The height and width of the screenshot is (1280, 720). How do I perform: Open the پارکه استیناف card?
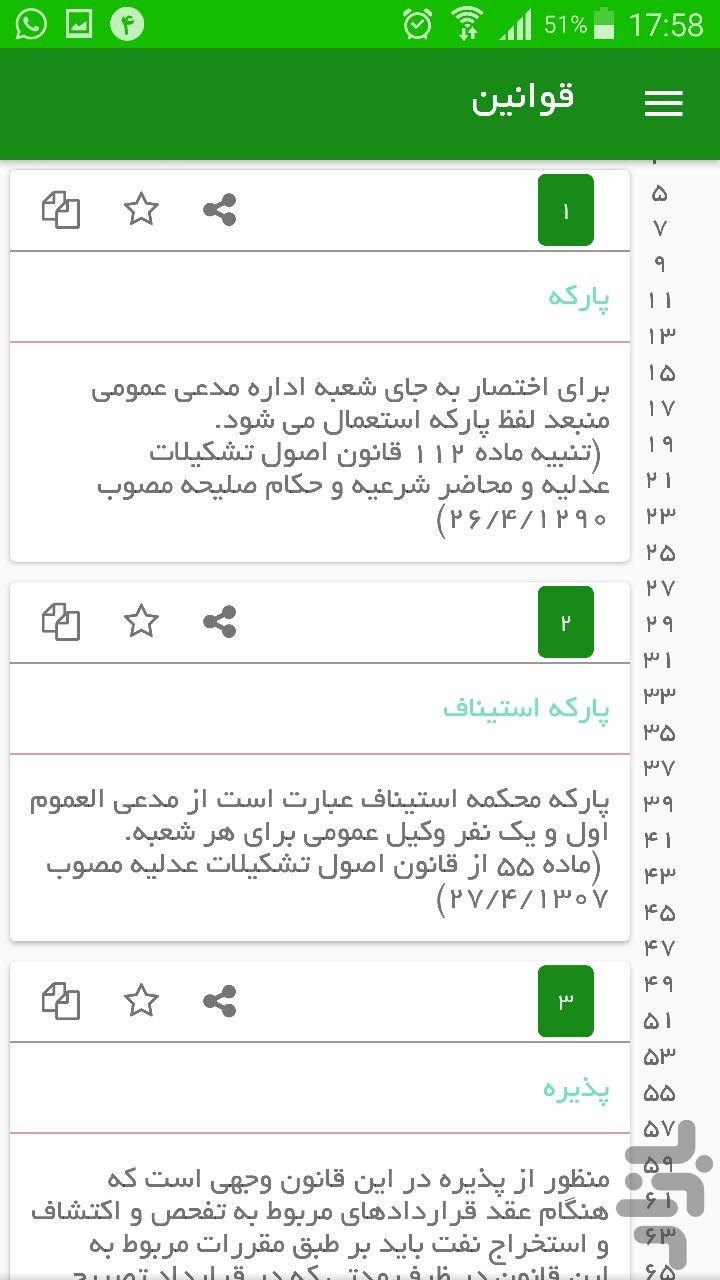coord(320,845)
